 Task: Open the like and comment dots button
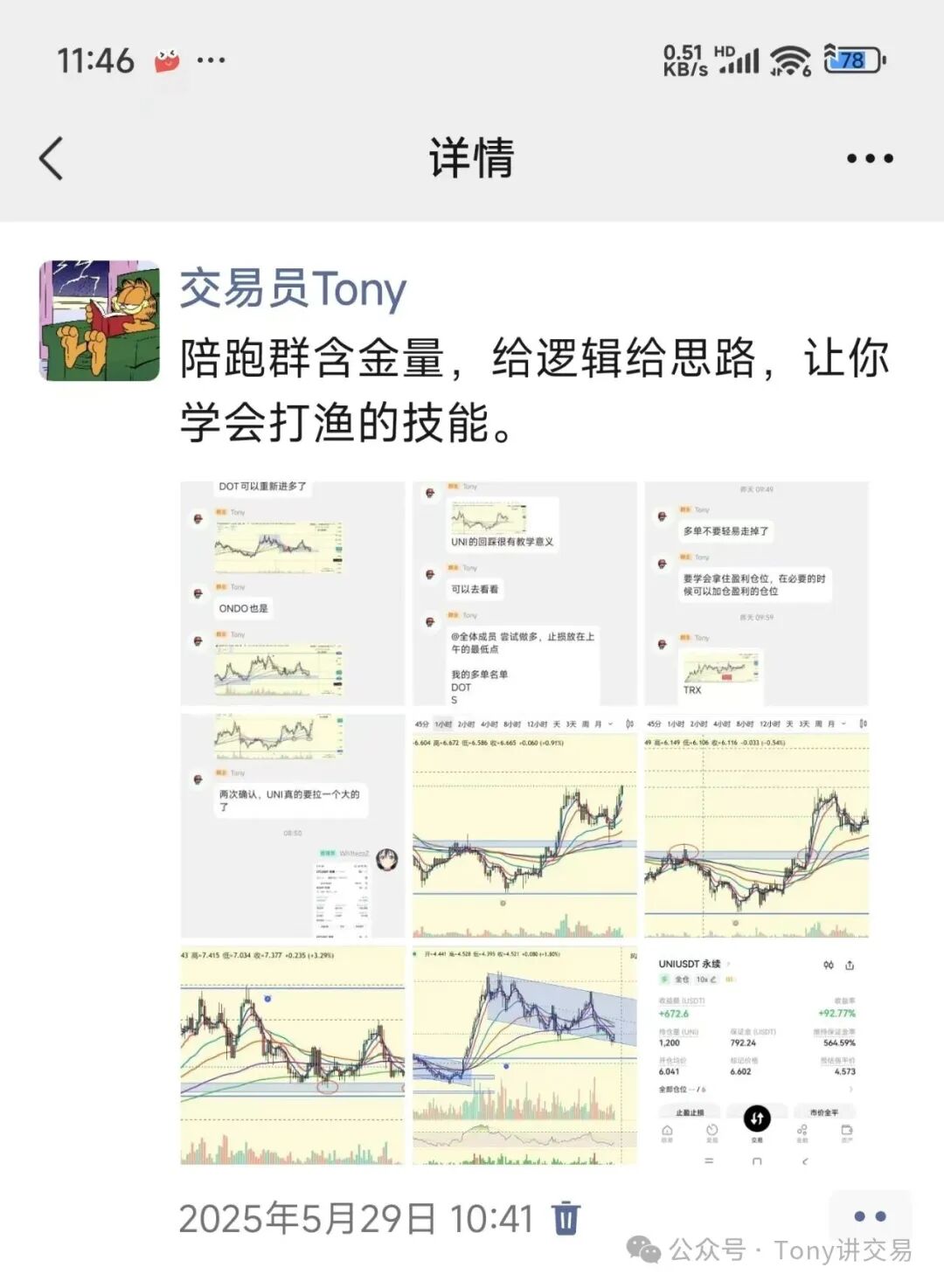coord(870,1216)
